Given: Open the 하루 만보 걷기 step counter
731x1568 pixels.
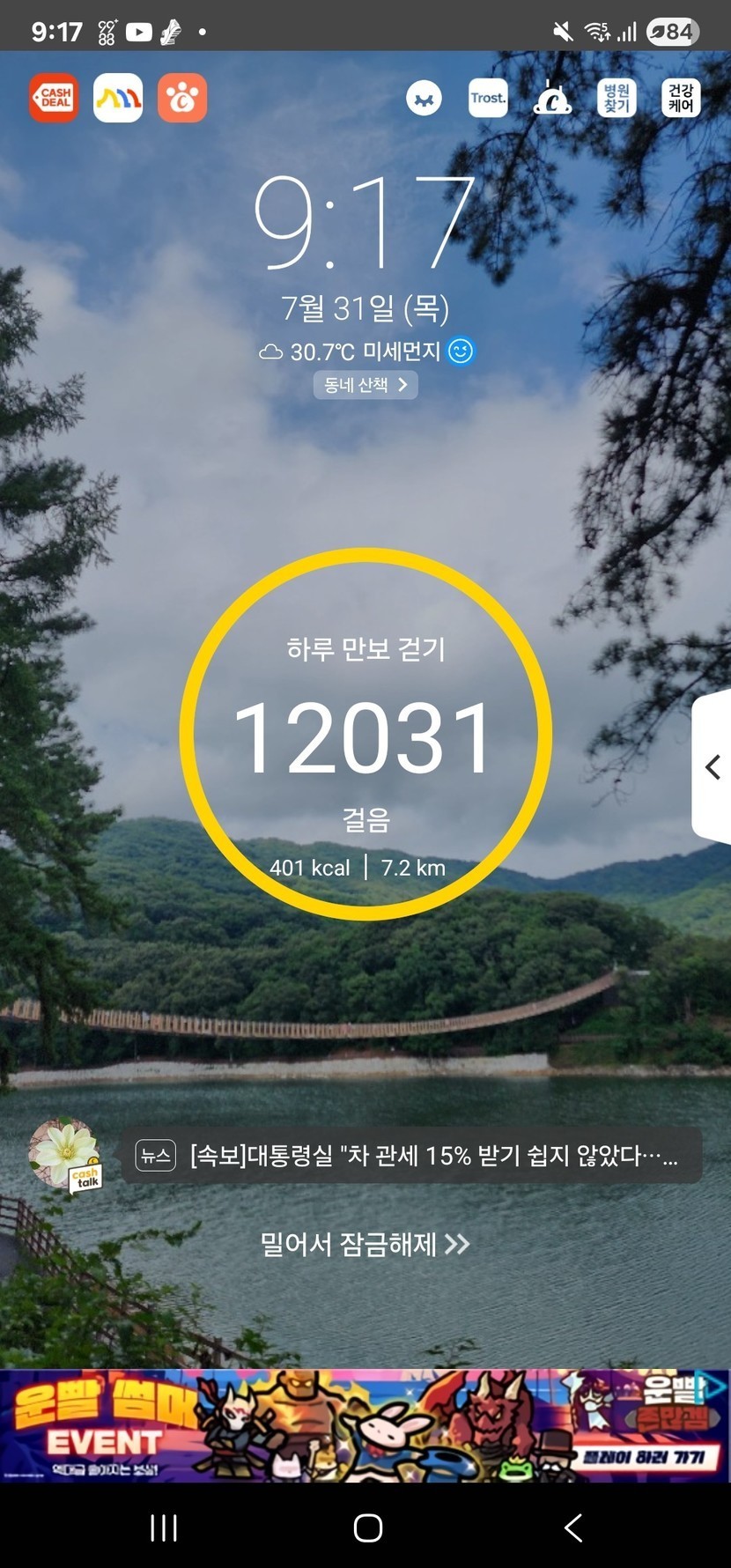Looking at the screenshot, I should (x=365, y=734).
